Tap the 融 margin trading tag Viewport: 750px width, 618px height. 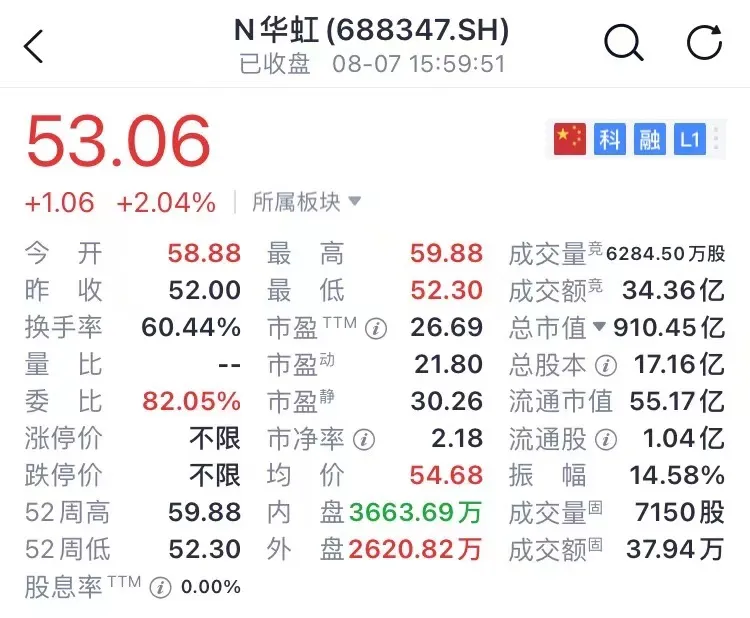tap(650, 140)
